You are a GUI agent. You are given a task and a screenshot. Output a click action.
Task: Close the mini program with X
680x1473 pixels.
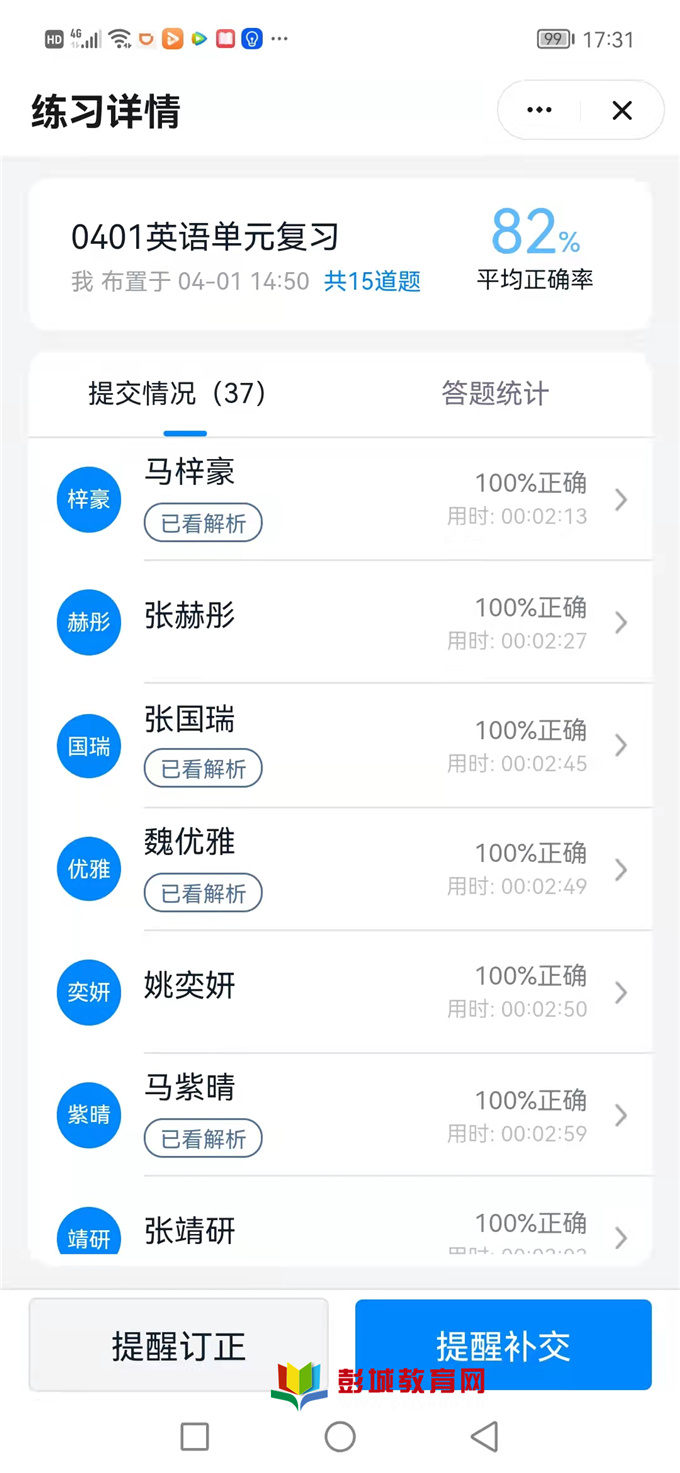[x=622, y=110]
